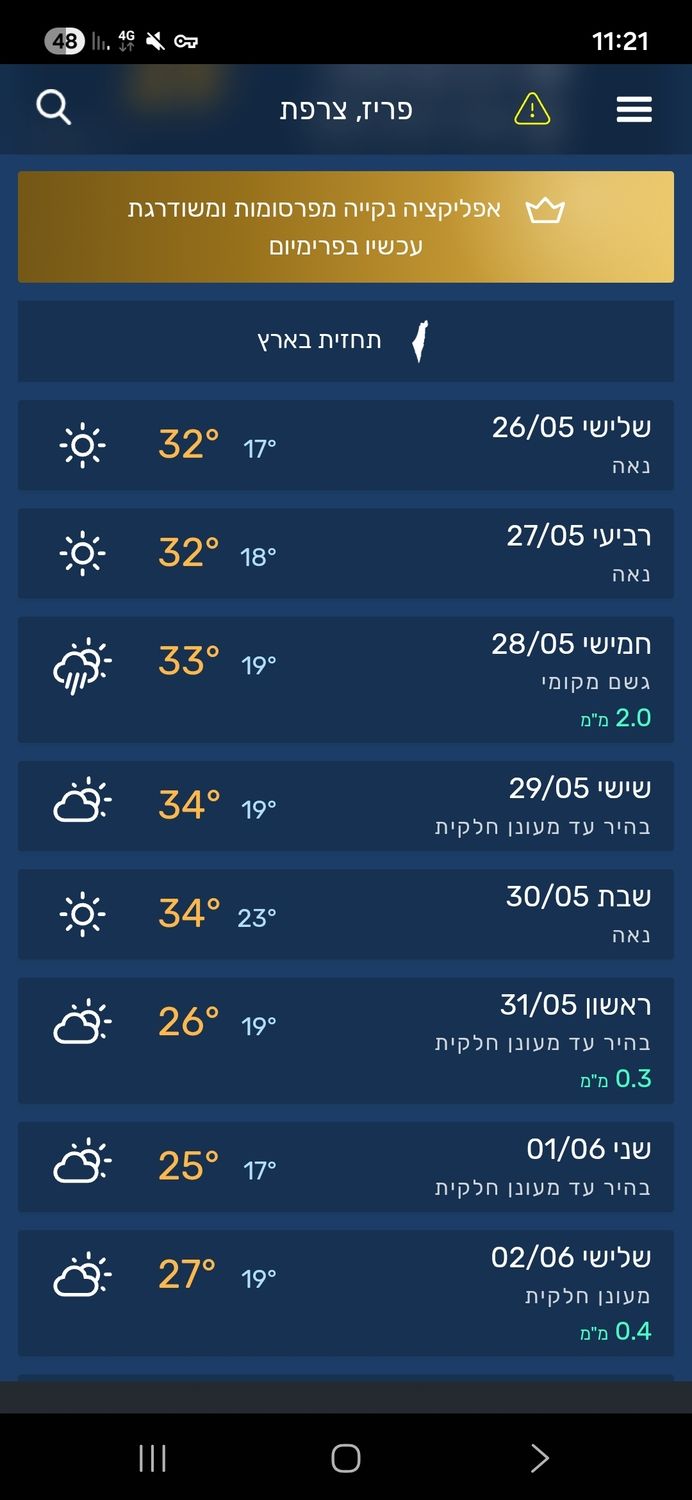Open the hamburger menu

click(x=634, y=109)
